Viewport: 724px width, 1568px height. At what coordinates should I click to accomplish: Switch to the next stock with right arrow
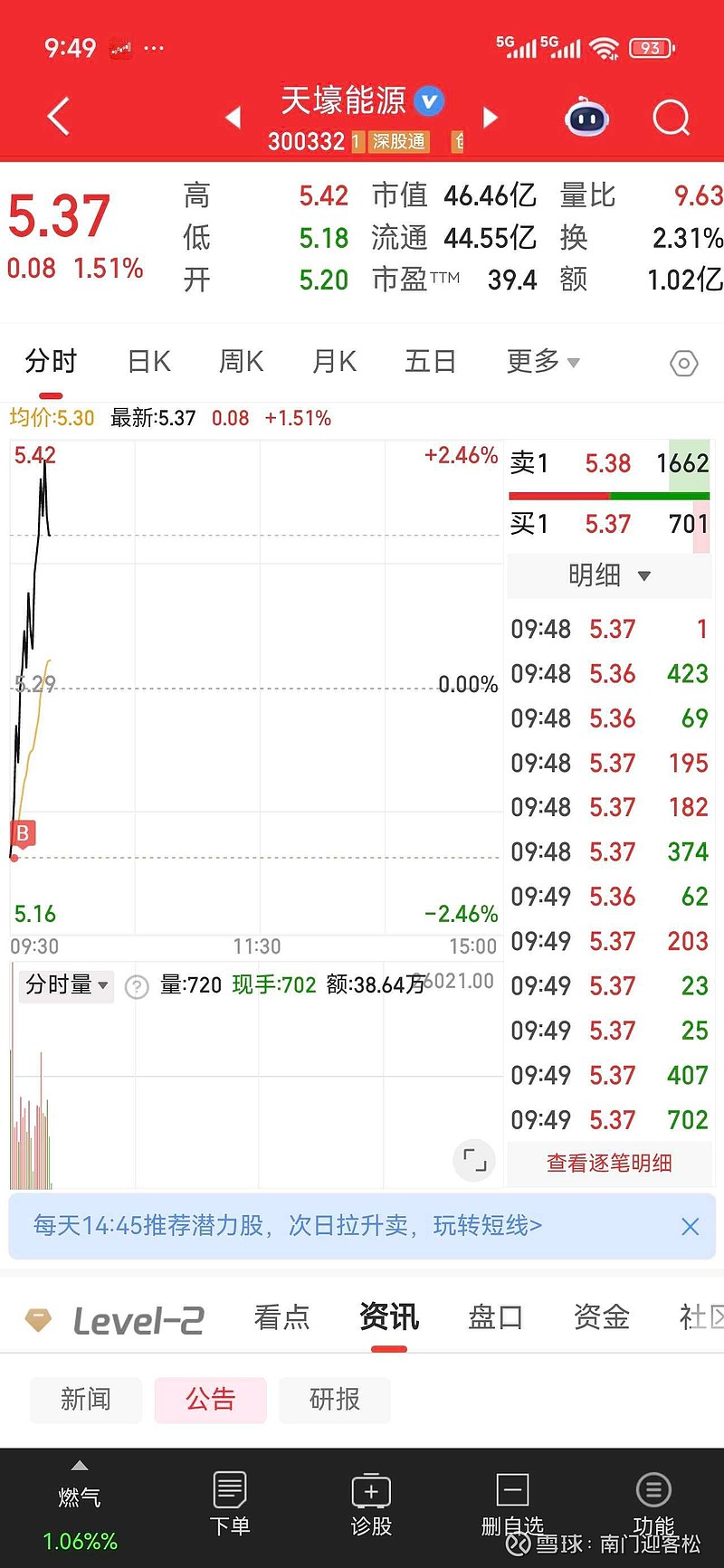point(491,117)
